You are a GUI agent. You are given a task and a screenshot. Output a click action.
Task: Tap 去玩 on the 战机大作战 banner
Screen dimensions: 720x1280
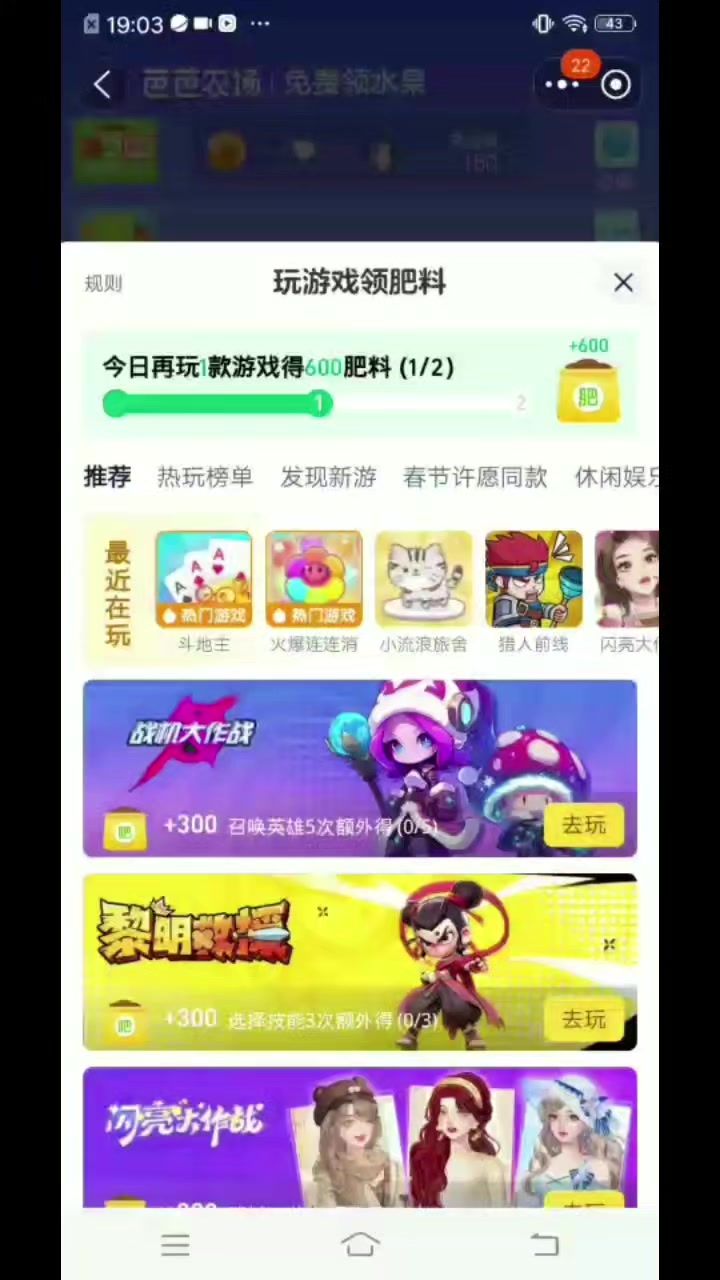[x=584, y=825]
